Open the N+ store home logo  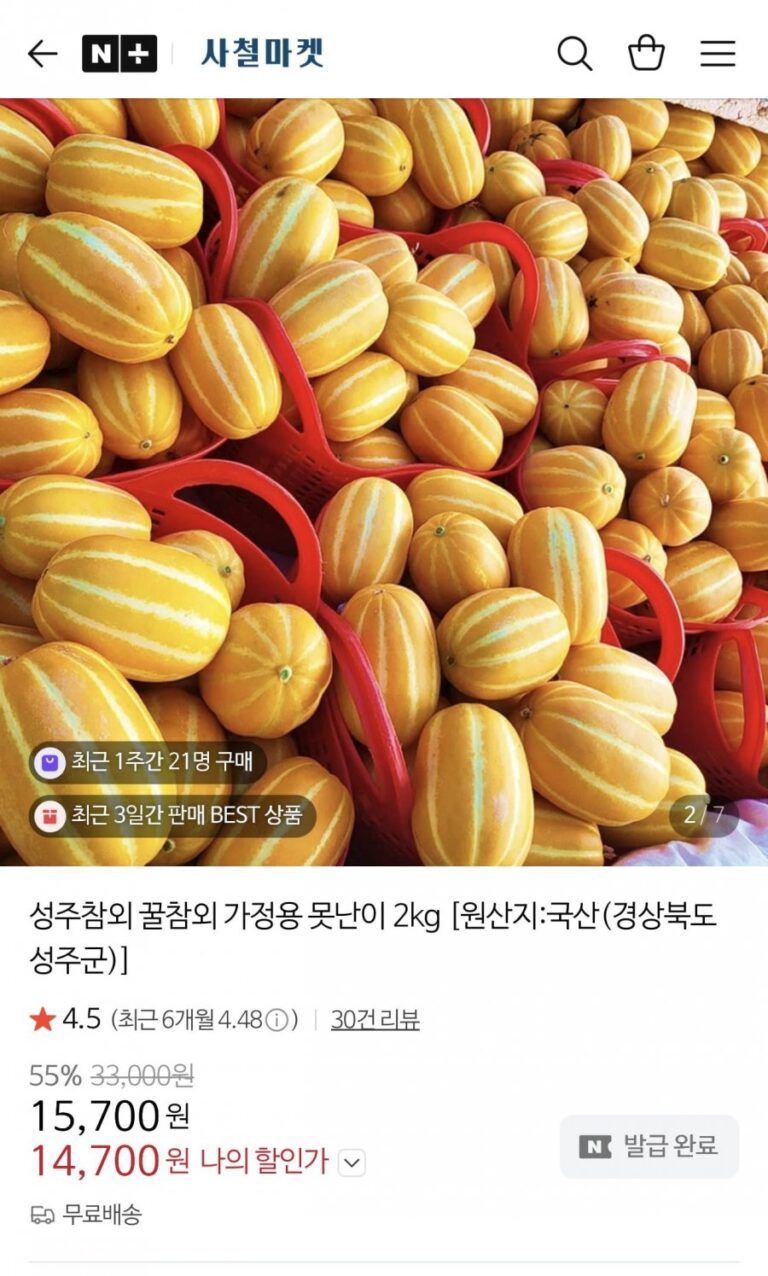pos(119,53)
